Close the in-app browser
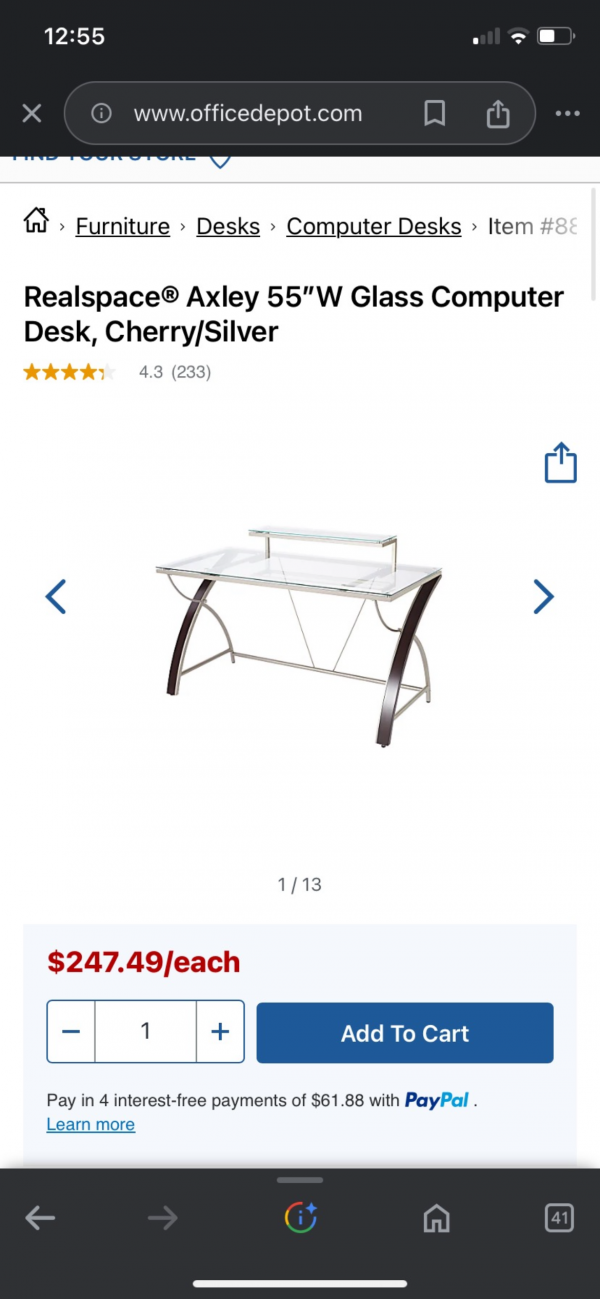 (x=32, y=113)
